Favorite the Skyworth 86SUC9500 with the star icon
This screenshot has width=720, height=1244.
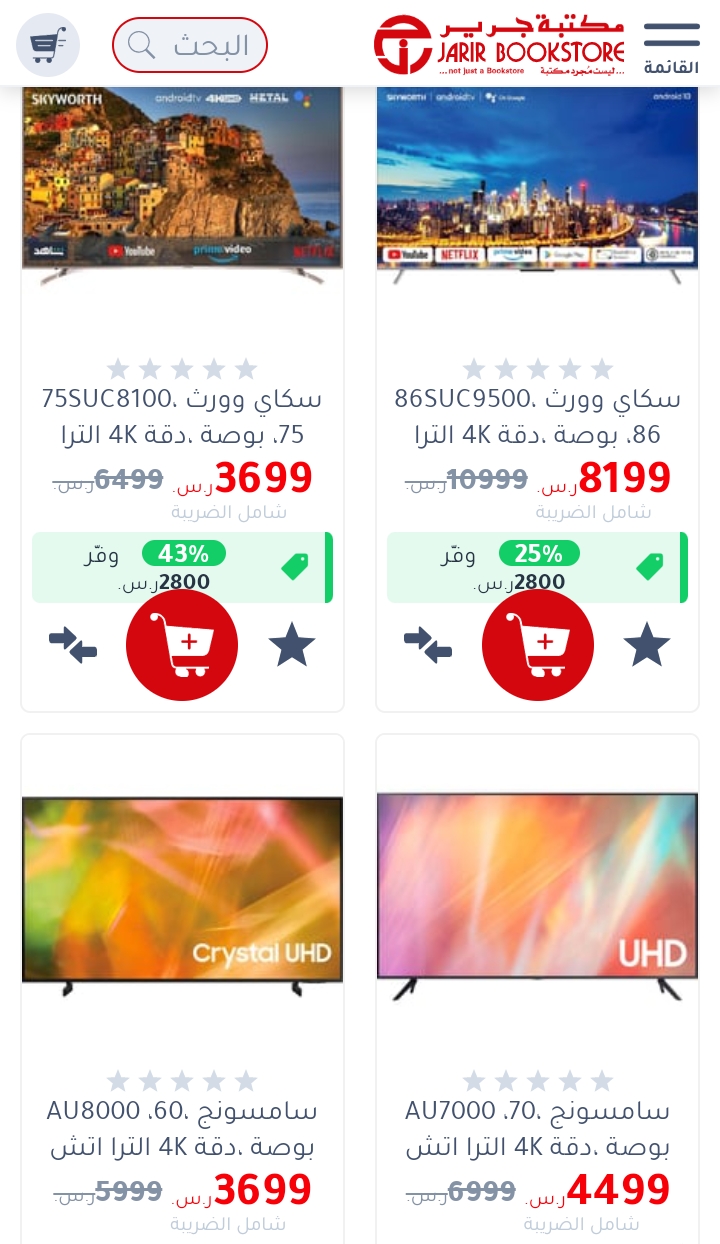click(x=647, y=645)
